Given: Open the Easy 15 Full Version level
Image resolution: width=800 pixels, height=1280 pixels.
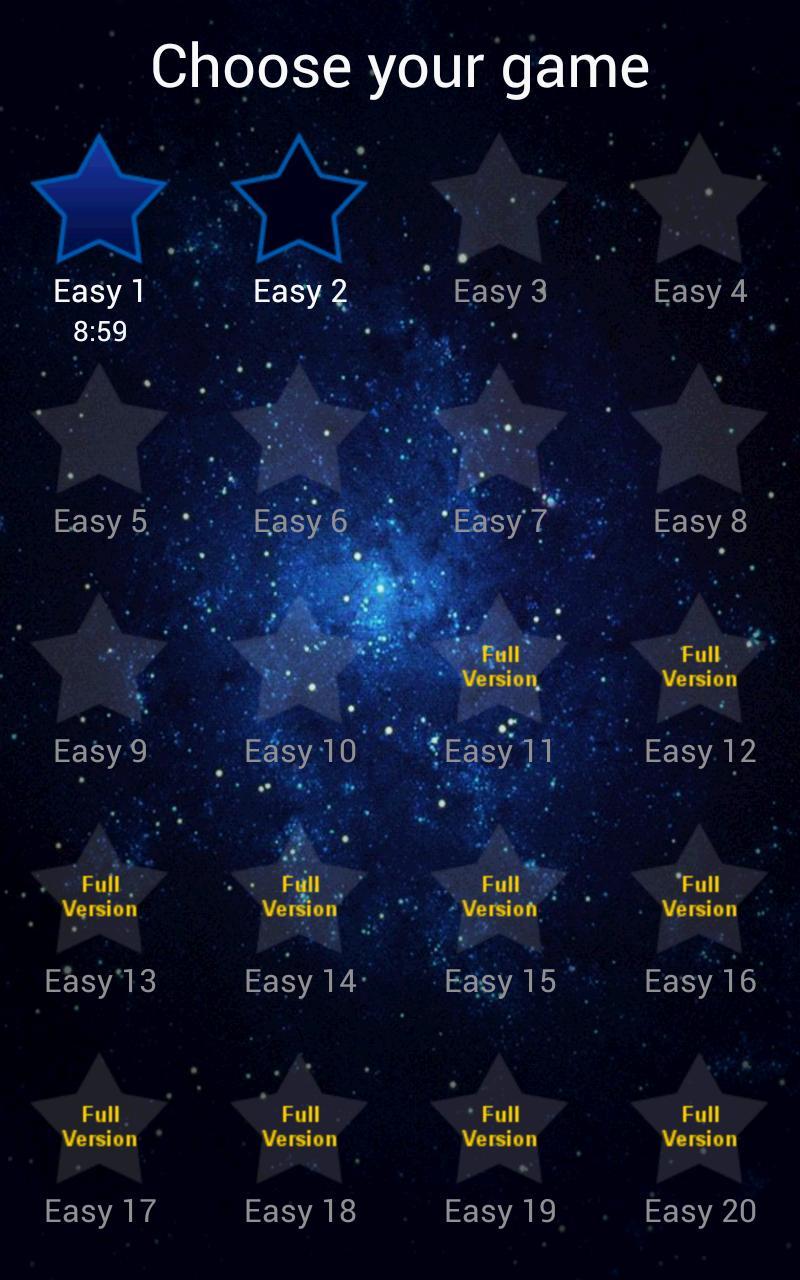Looking at the screenshot, I should pyautogui.click(x=499, y=895).
